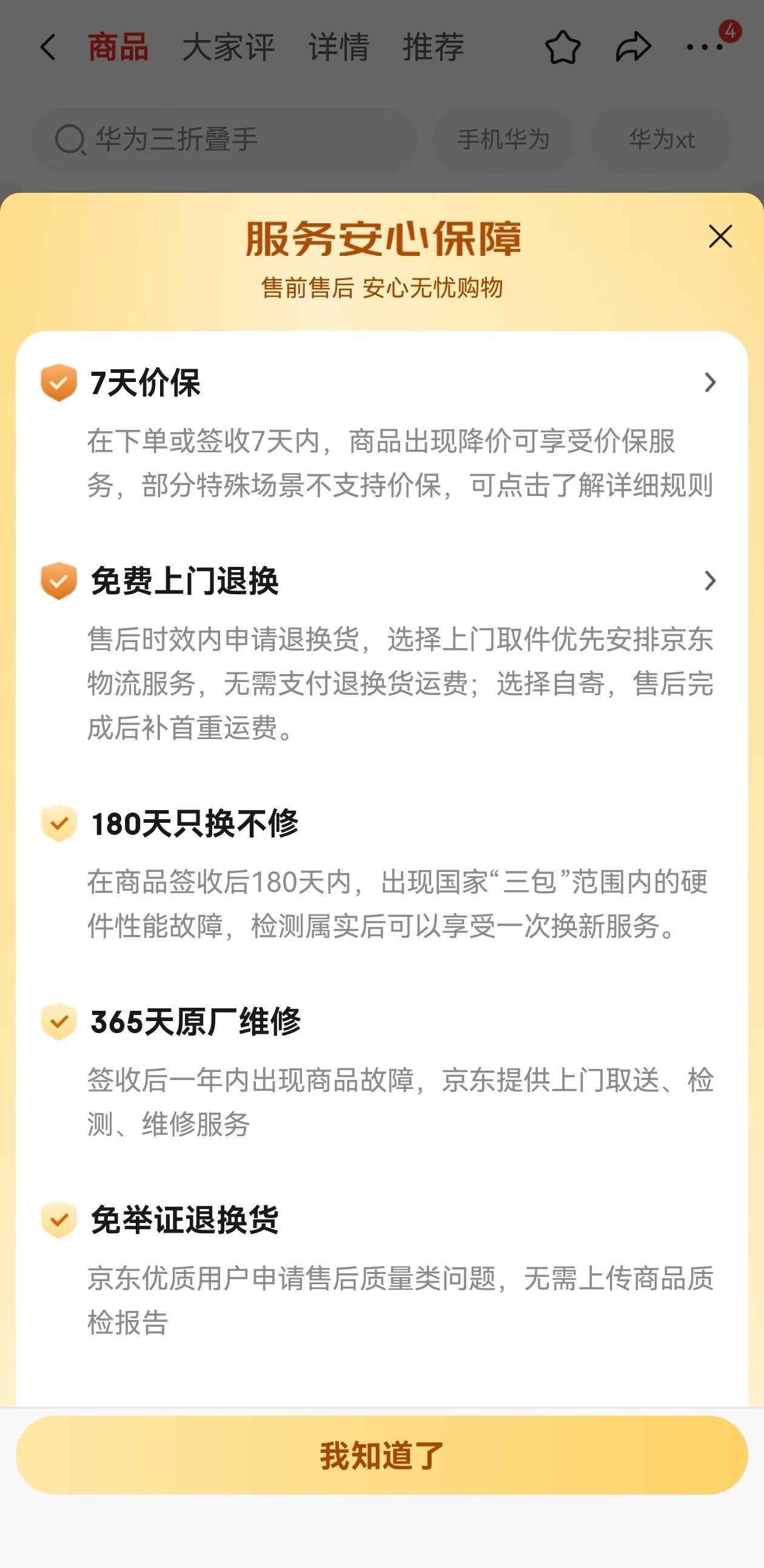This screenshot has height=1568, width=764.
Task: Switch to the 详情 tab
Action: pos(338,47)
